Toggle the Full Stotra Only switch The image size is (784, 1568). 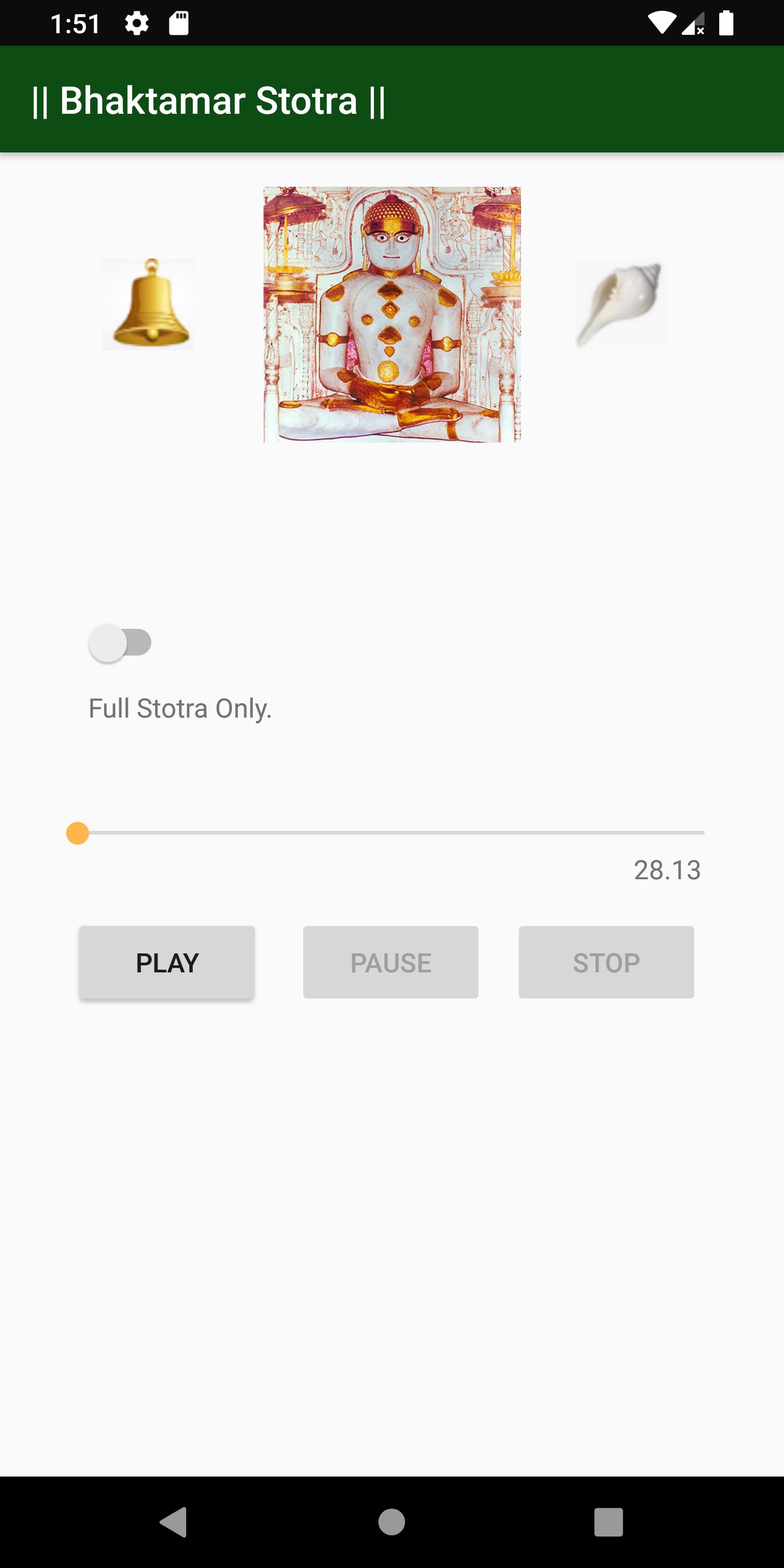[120, 643]
